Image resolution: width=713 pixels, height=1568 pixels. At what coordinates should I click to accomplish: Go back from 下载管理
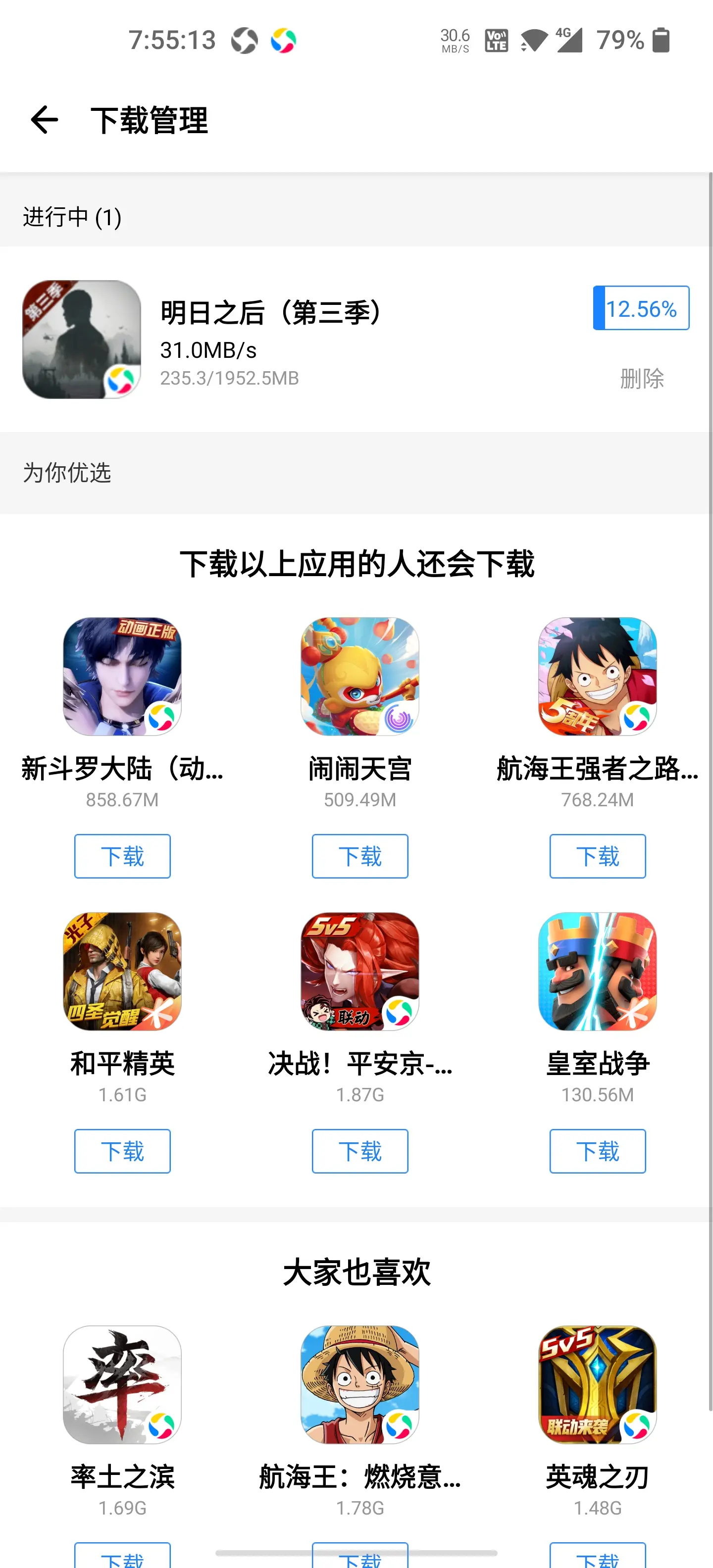[45, 119]
